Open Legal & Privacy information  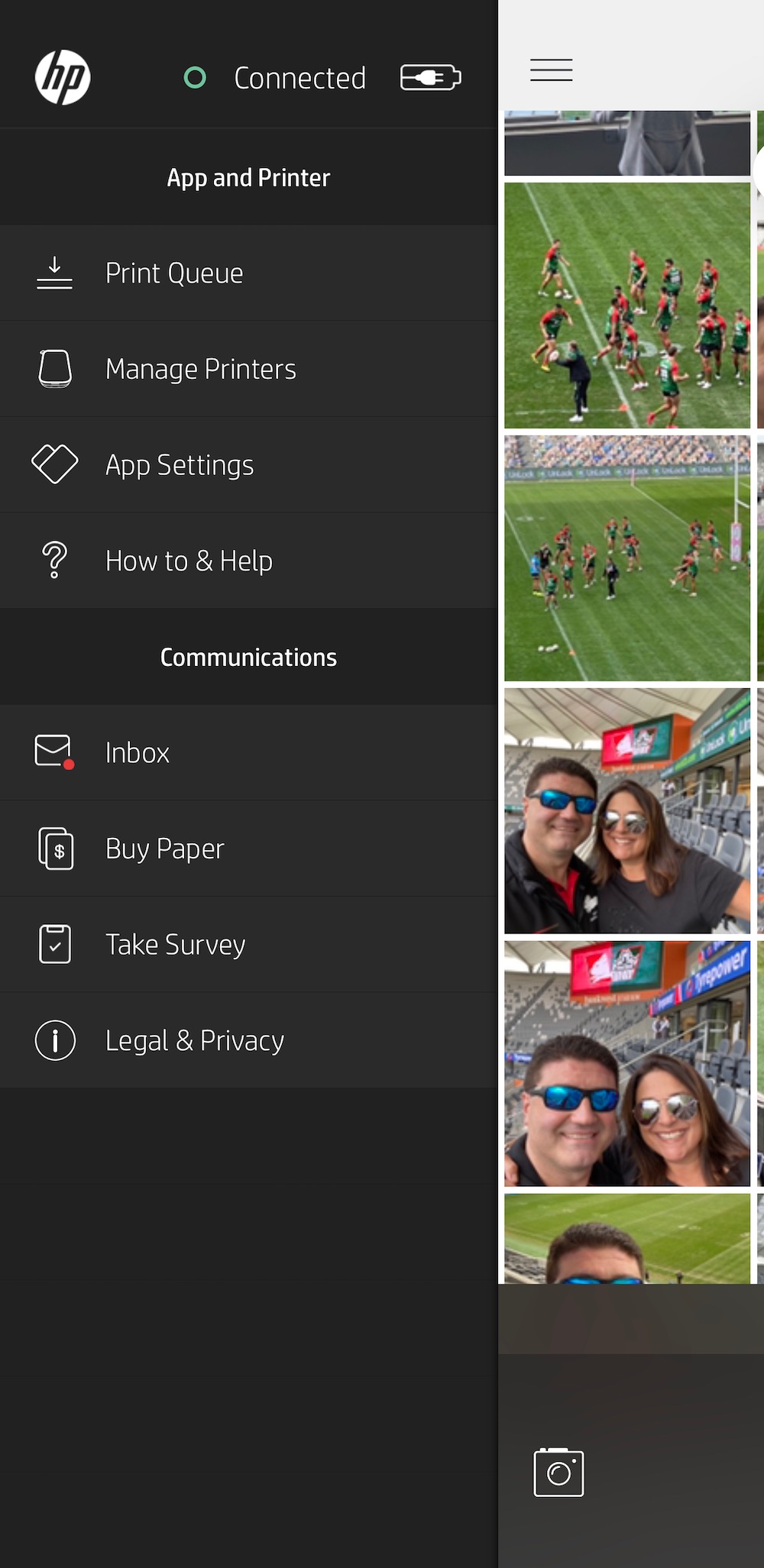(194, 1039)
